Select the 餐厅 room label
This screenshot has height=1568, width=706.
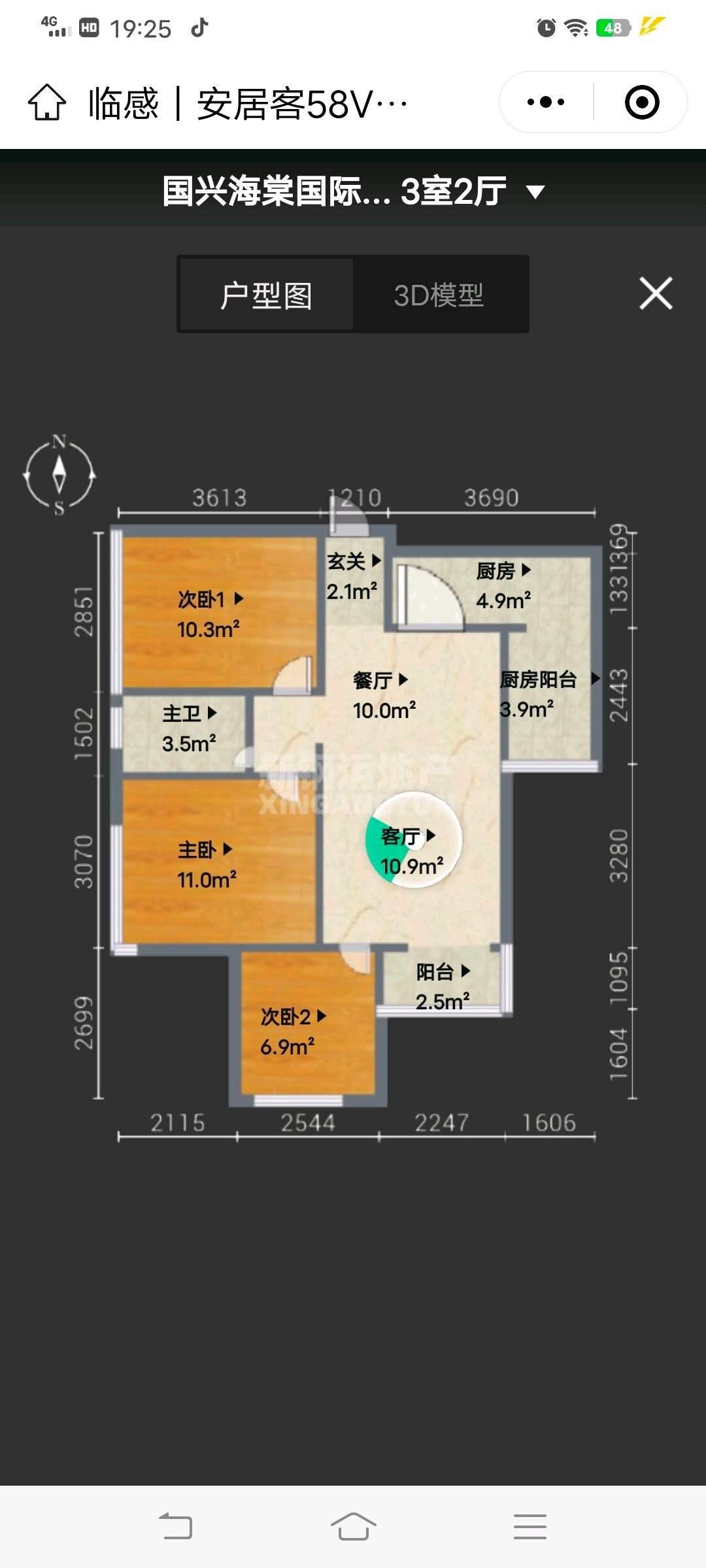click(x=380, y=680)
